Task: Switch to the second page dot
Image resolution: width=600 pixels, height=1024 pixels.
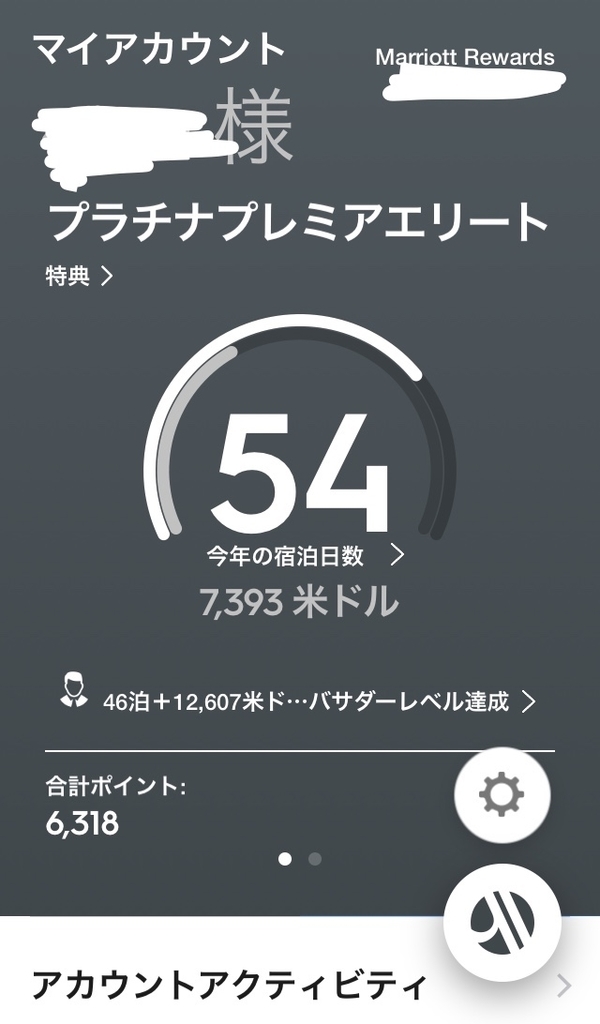Action: tap(315, 858)
